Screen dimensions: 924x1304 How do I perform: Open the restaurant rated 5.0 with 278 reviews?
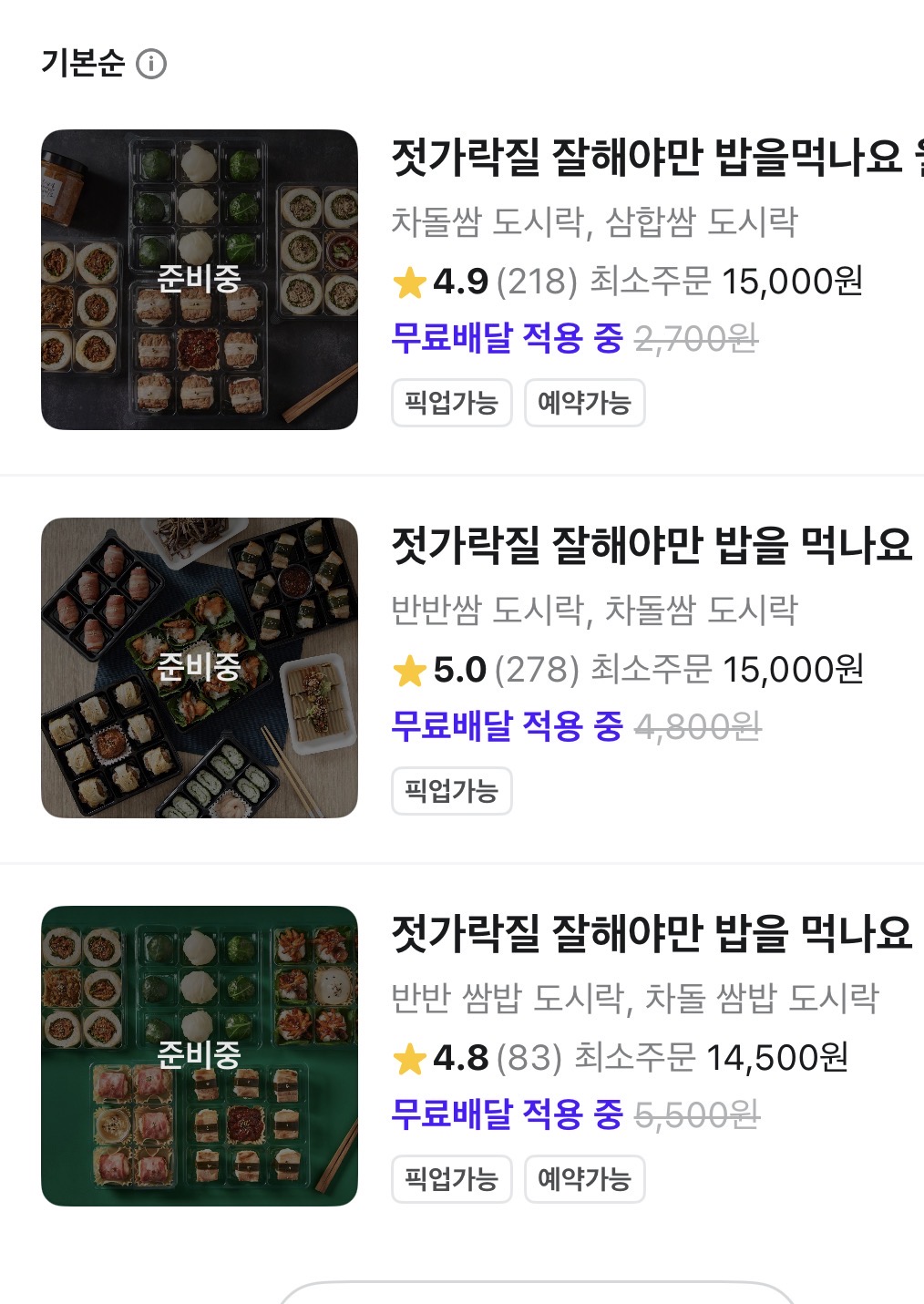click(651, 546)
